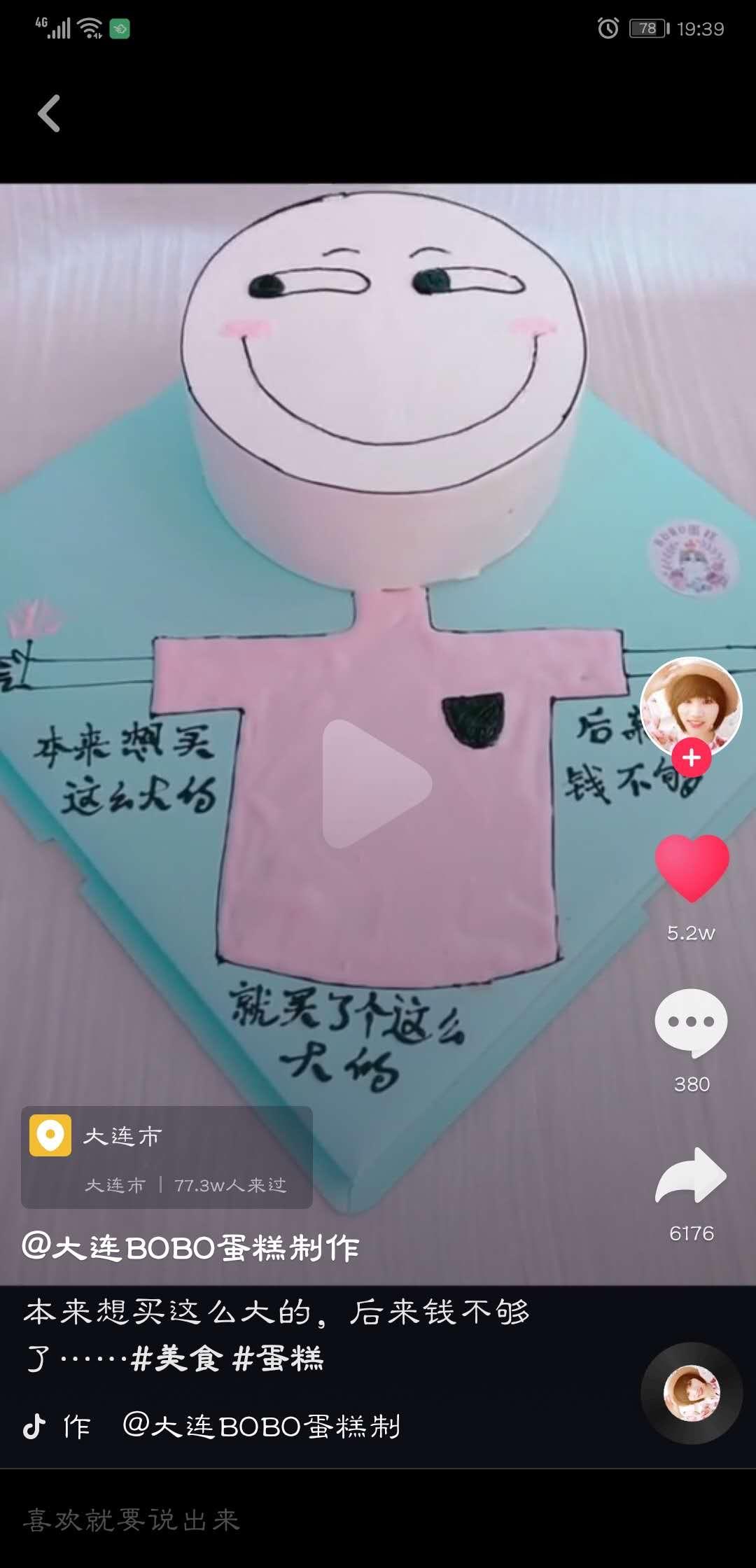Open the 大连市 location card
Viewport: 756px width, 1568px height.
pos(167,1157)
